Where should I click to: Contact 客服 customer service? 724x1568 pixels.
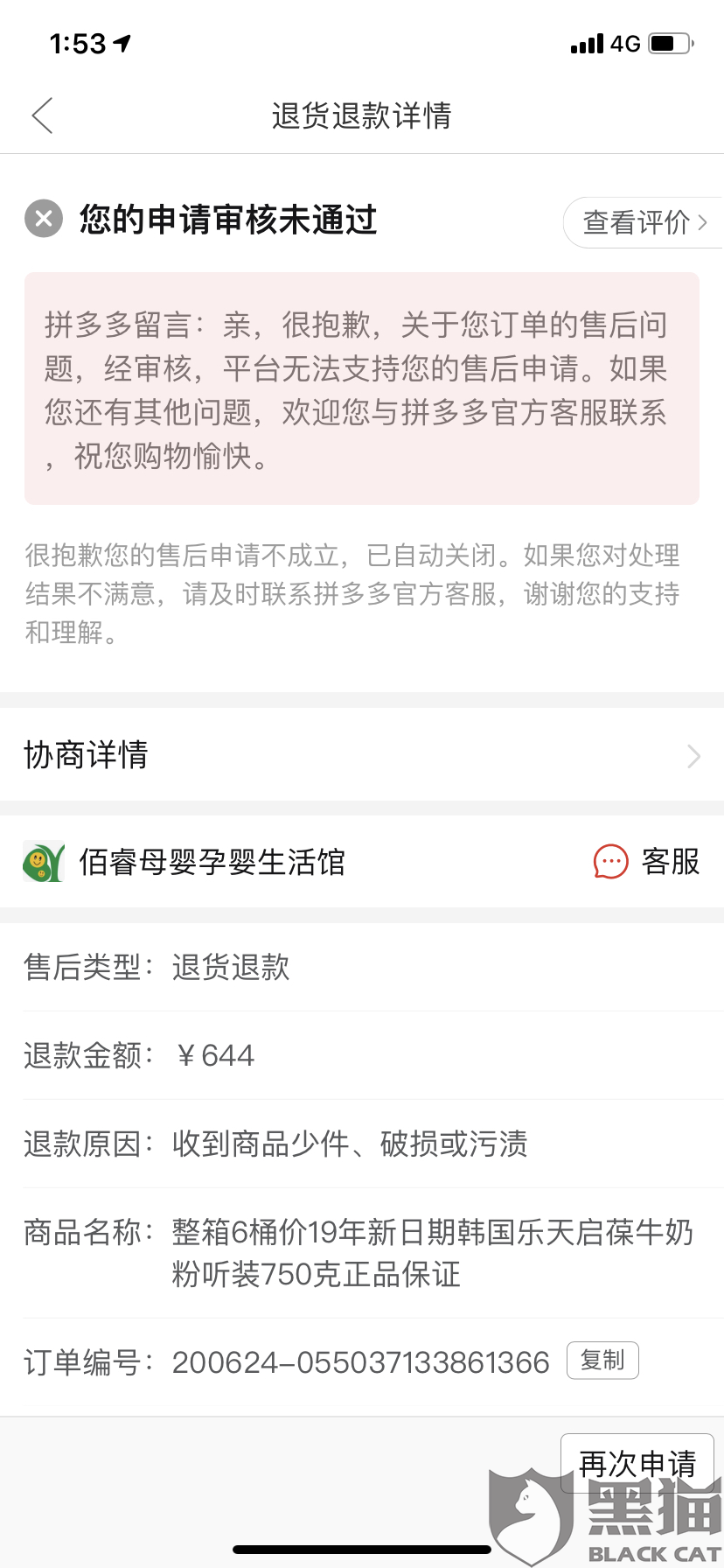[x=646, y=862]
